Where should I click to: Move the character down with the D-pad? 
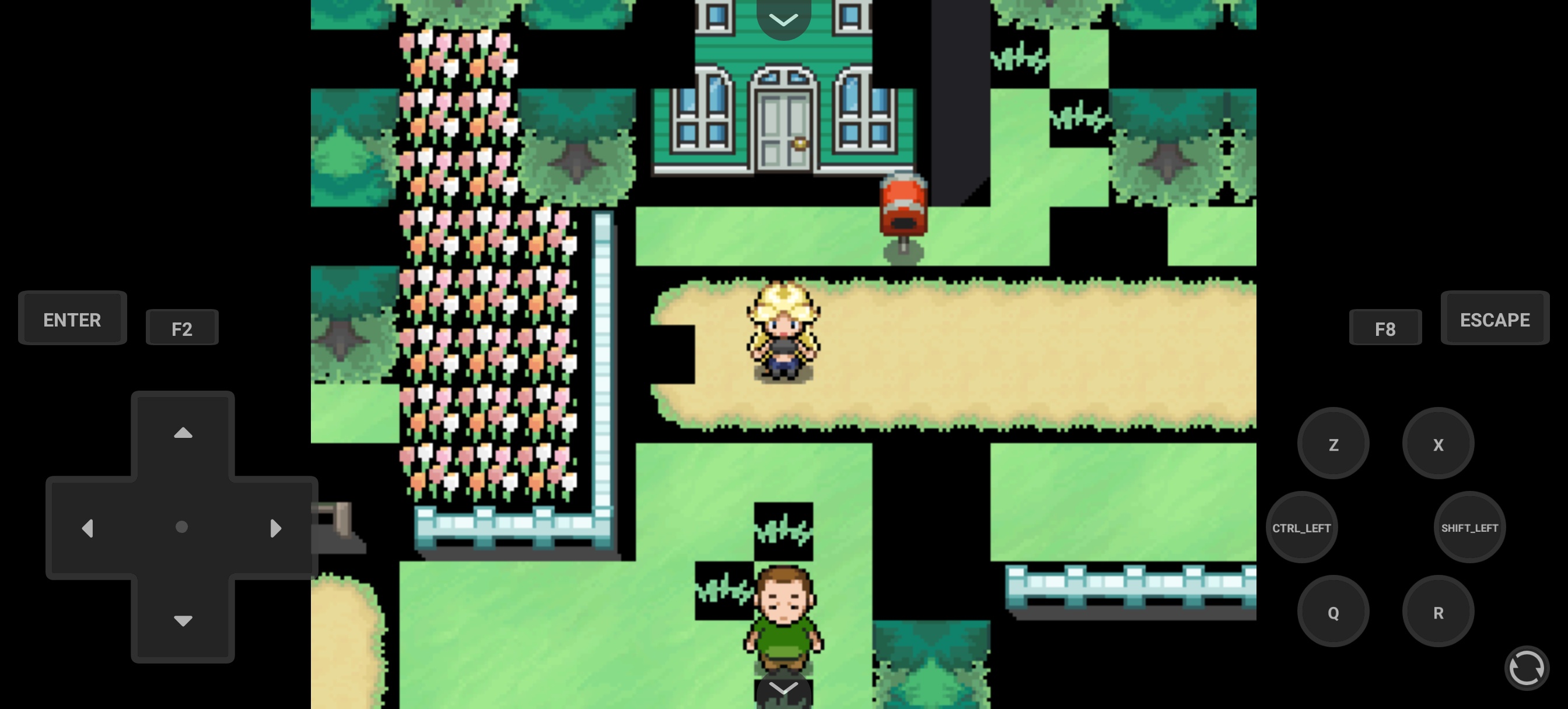[183, 620]
